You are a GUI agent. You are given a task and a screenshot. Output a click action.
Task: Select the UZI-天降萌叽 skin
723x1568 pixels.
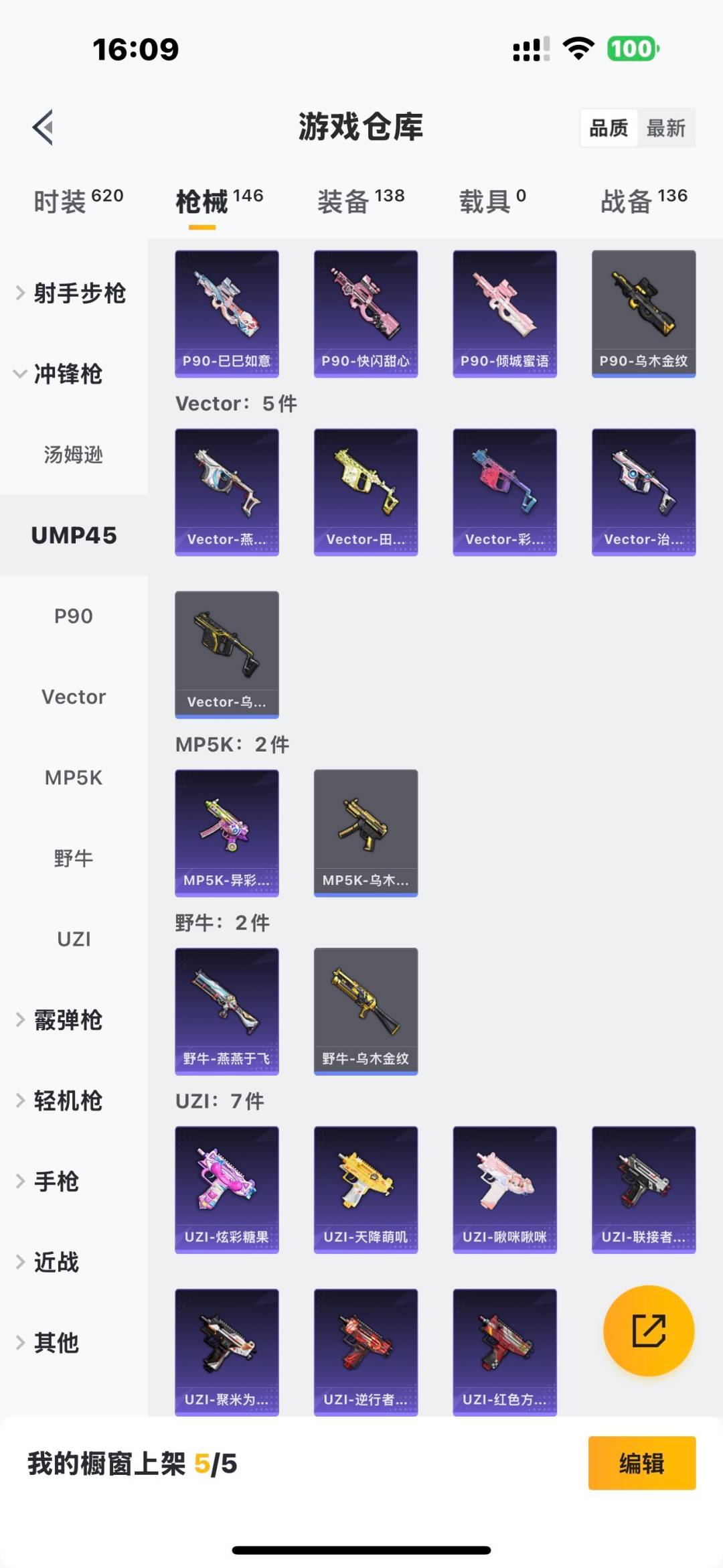366,1190
